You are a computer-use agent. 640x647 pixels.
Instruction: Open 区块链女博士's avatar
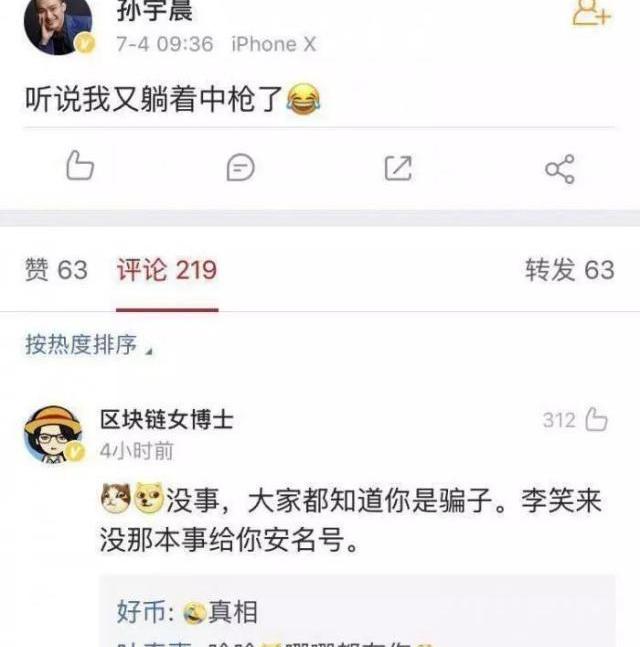tap(52, 435)
